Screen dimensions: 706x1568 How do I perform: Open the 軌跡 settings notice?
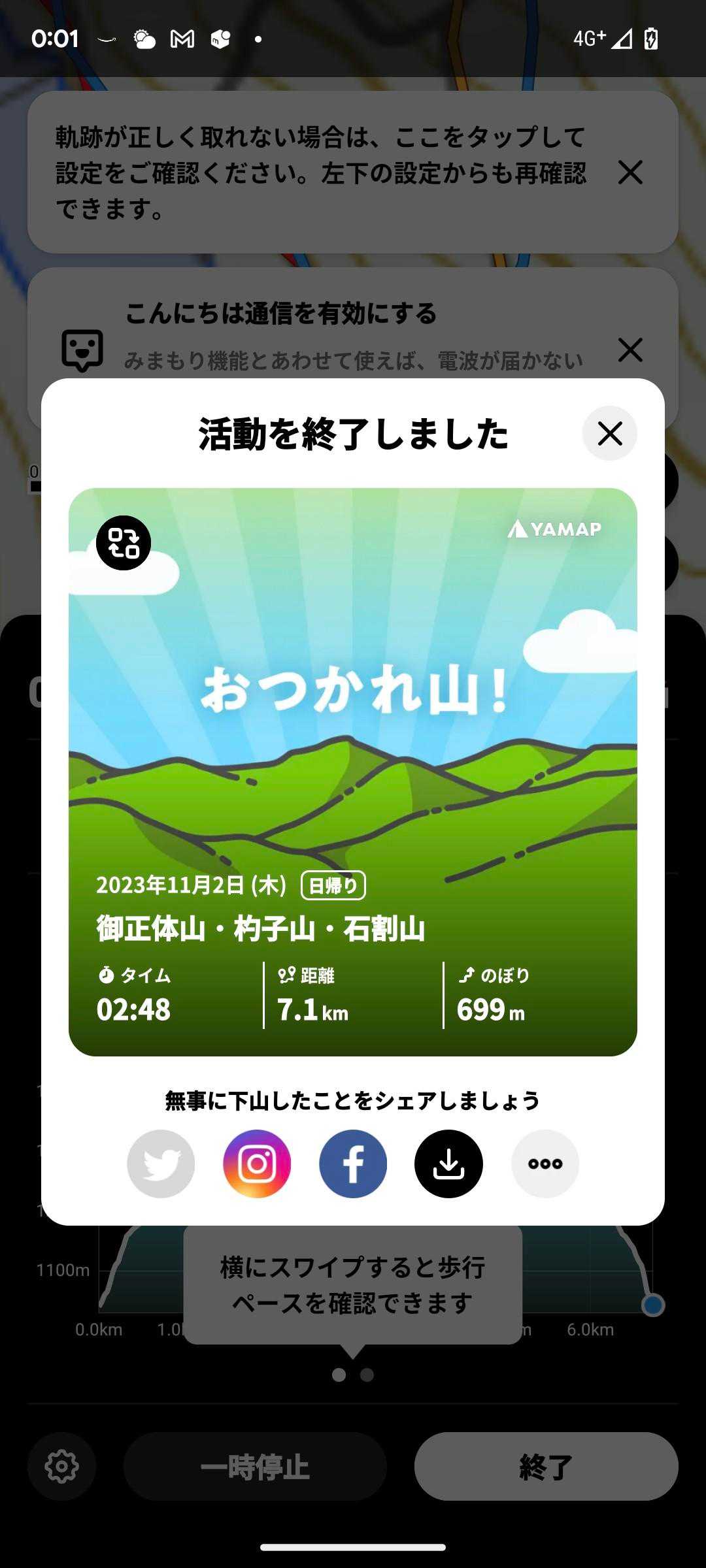[320, 172]
